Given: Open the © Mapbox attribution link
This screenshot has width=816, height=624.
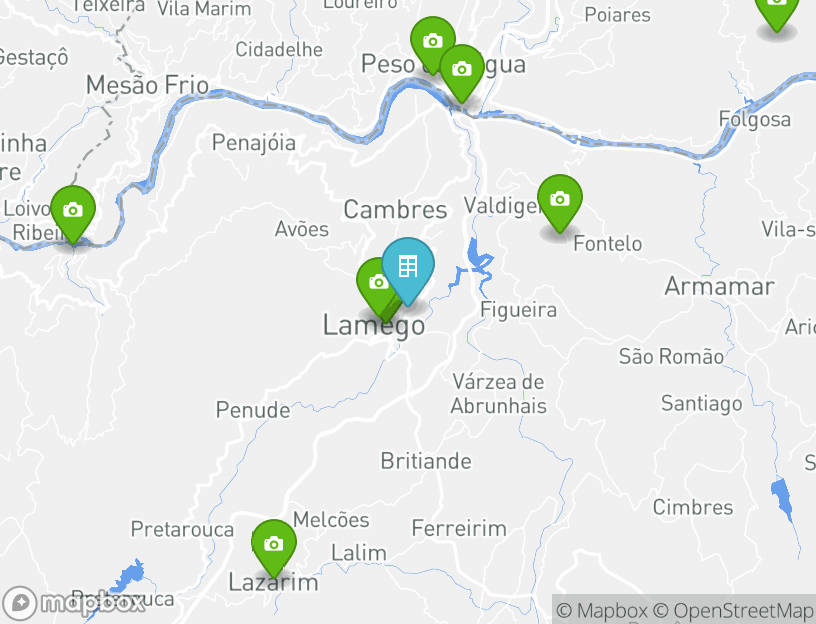Looking at the screenshot, I should (602, 610).
